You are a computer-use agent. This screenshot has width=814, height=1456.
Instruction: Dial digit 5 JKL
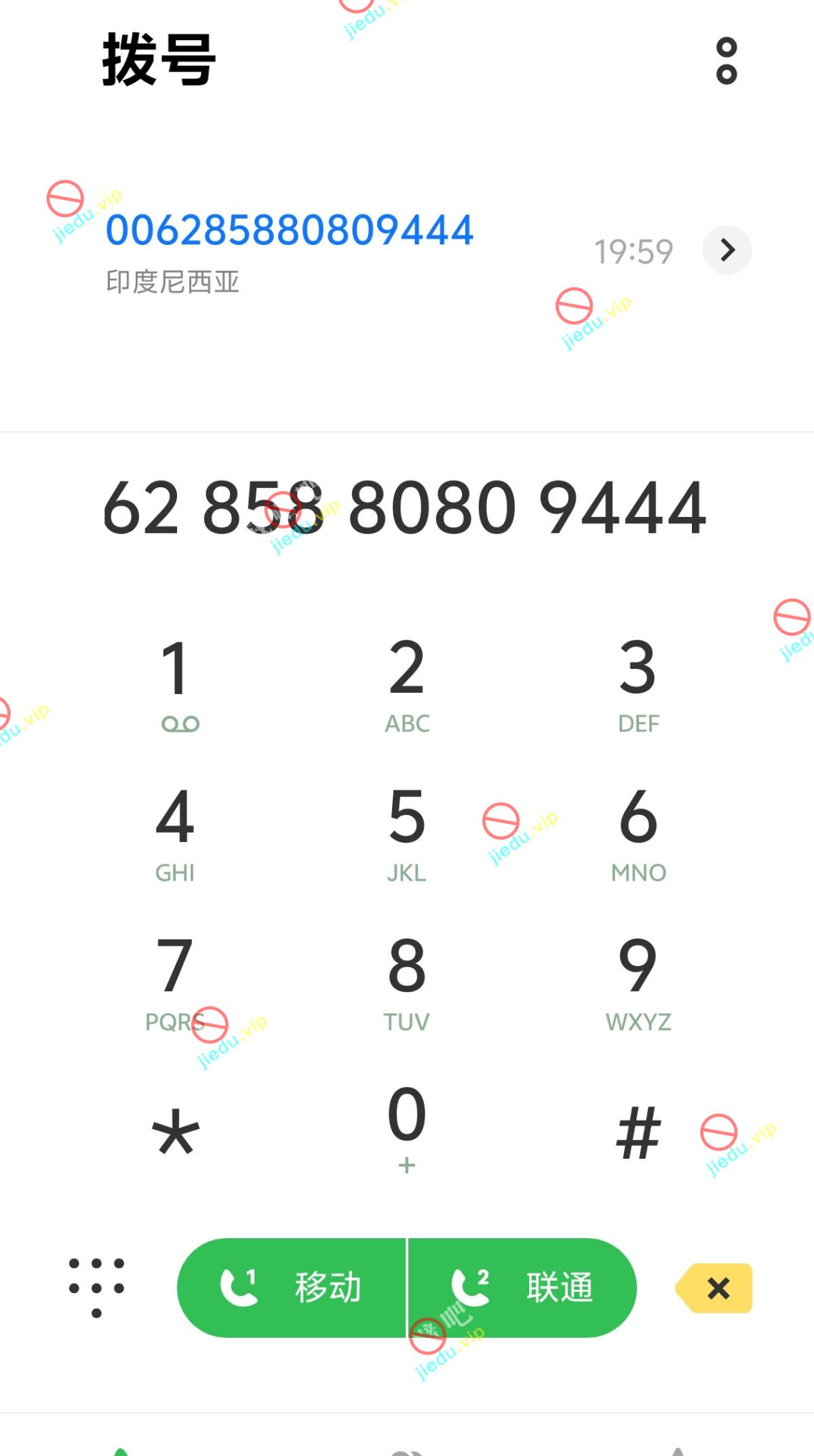[x=407, y=832]
